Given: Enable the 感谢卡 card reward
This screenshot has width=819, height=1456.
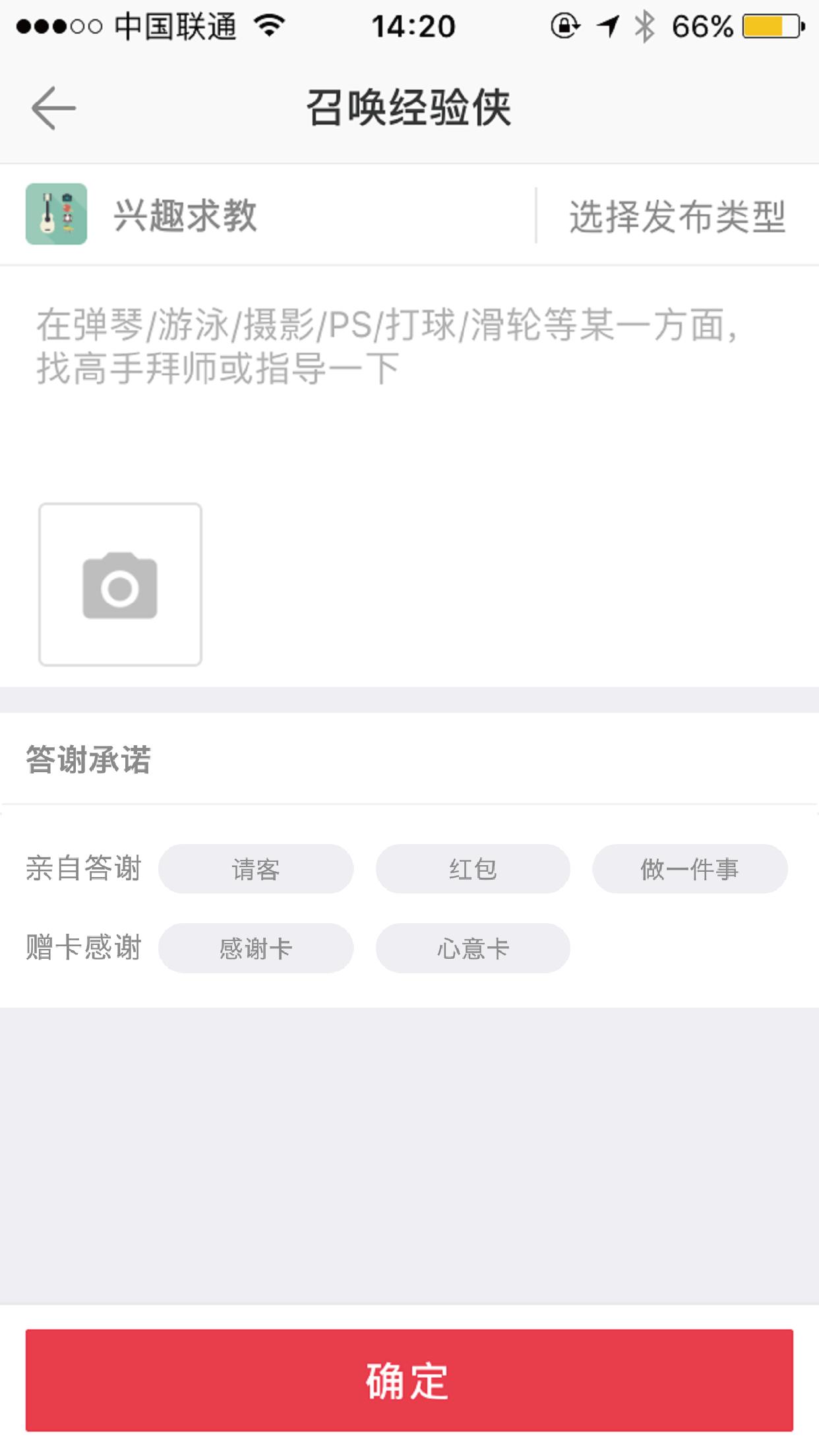Looking at the screenshot, I should tap(257, 948).
